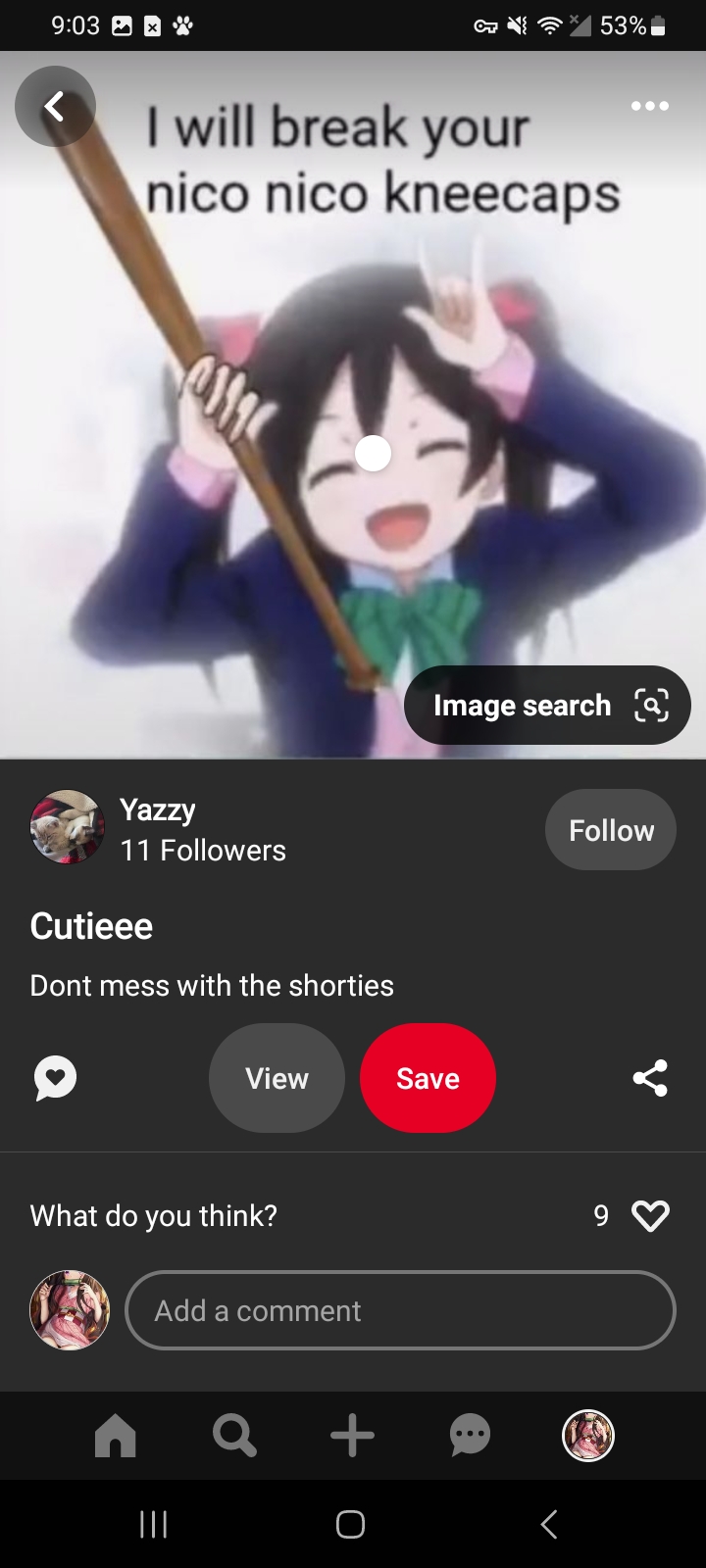Go back using the top-left arrow
706x1568 pixels.
(x=55, y=106)
